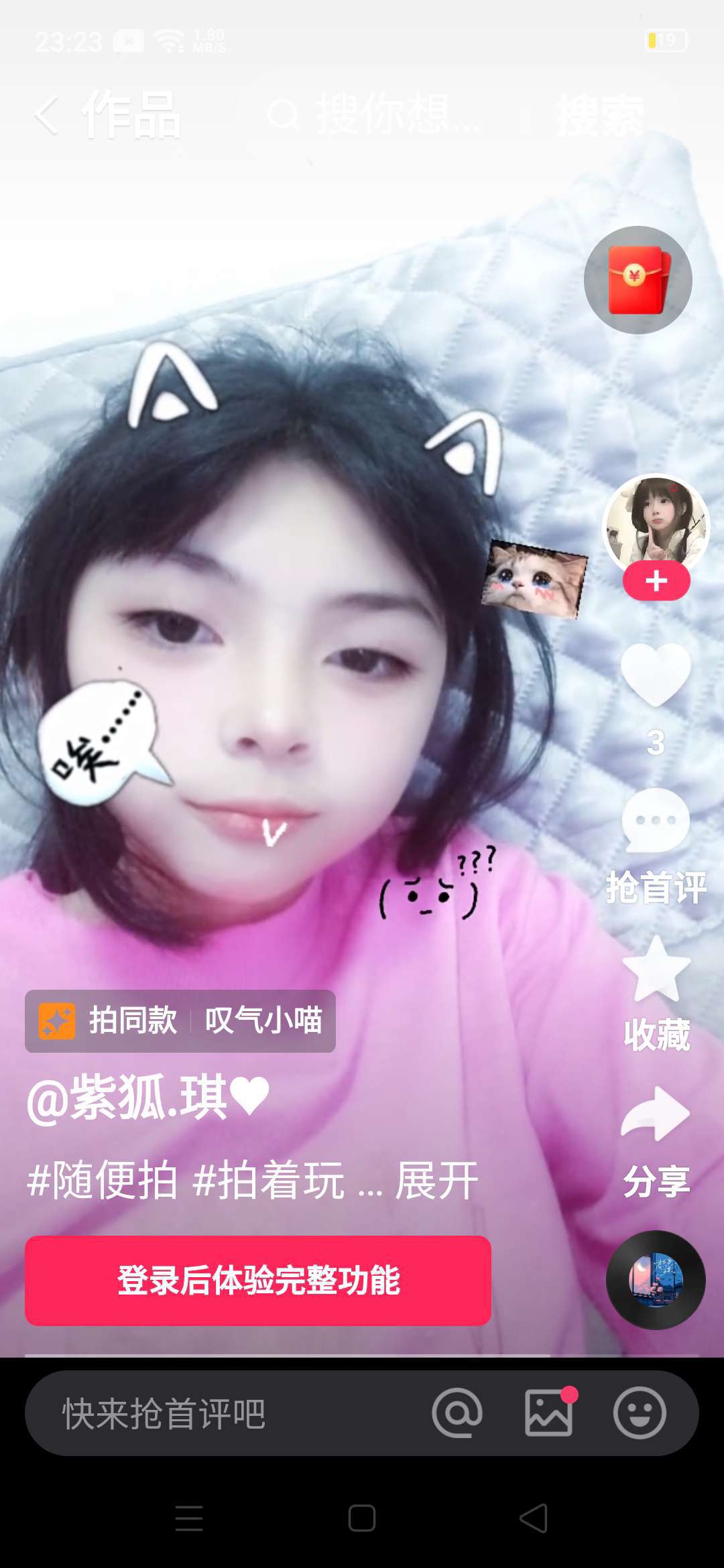Tap the 搜索 button
The image size is (724, 1568).
point(600,115)
